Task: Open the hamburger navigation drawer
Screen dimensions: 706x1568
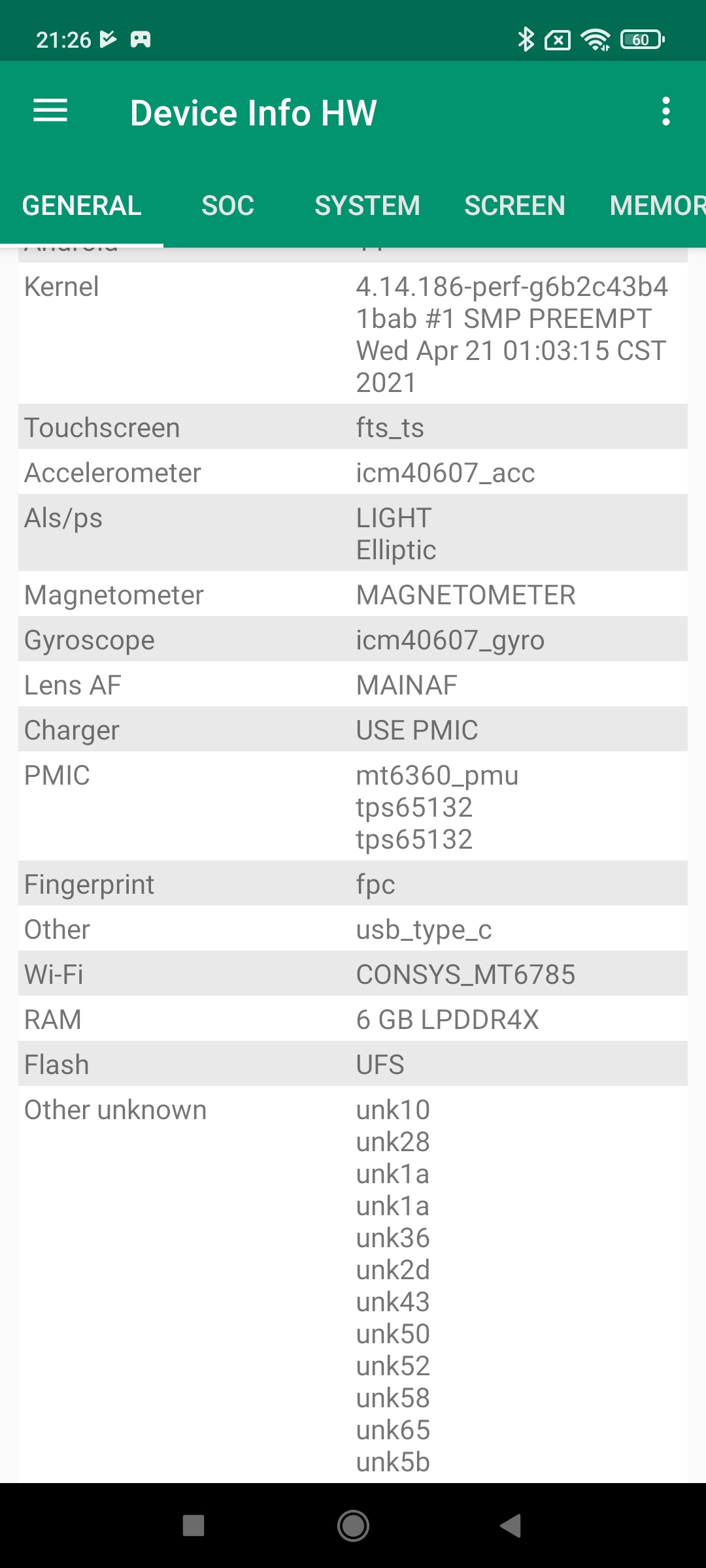Action: (50, 110)
